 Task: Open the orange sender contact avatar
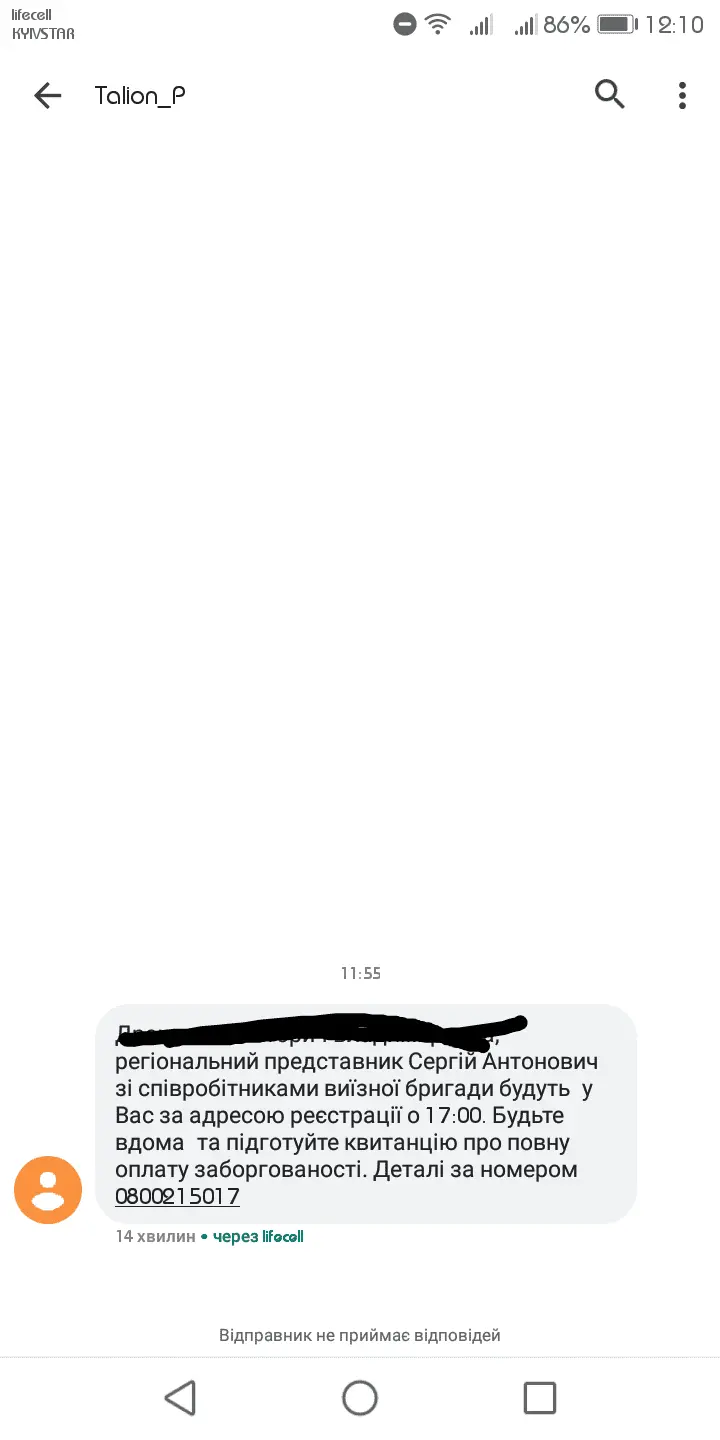point(47,1189)
